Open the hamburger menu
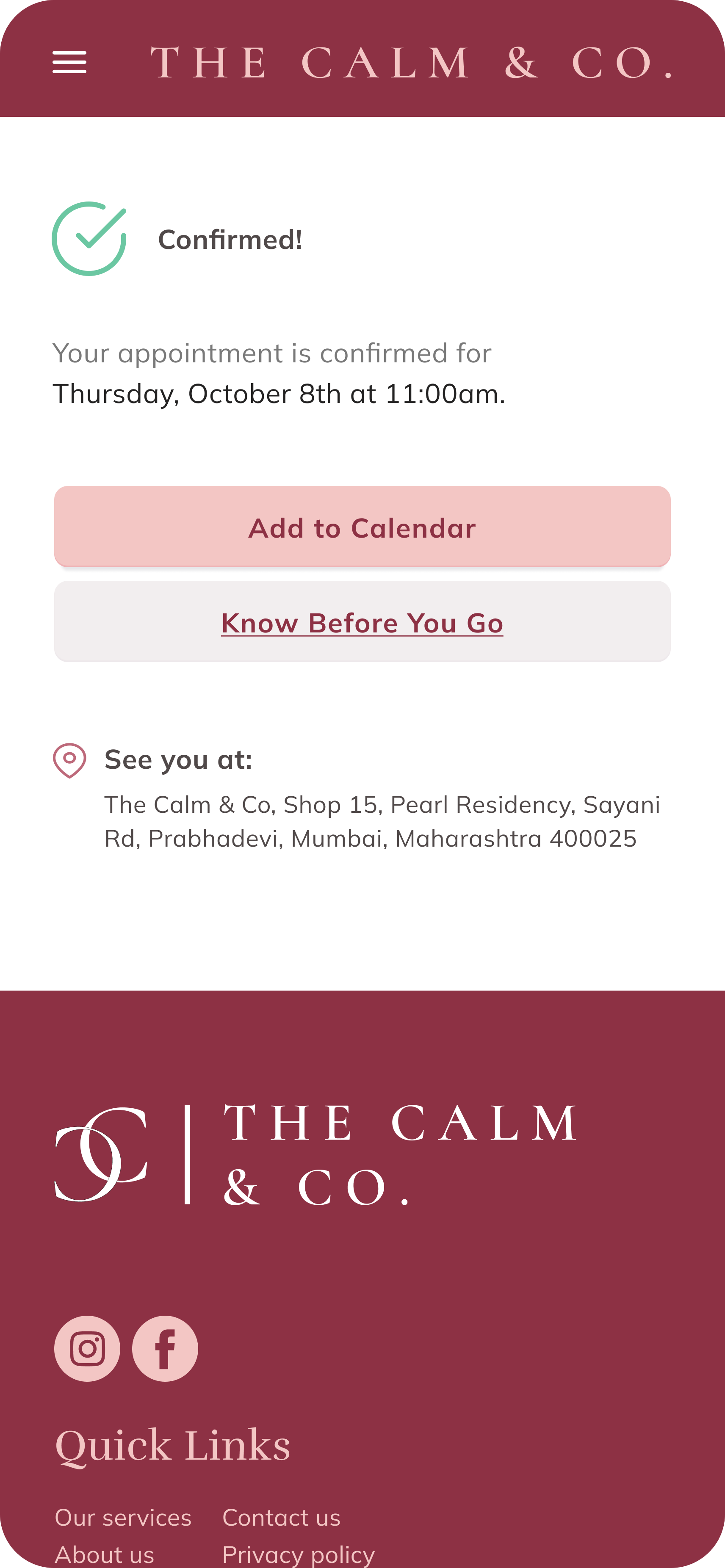Viewport: 725px width, 1568px height. click(x=69, y=63)
